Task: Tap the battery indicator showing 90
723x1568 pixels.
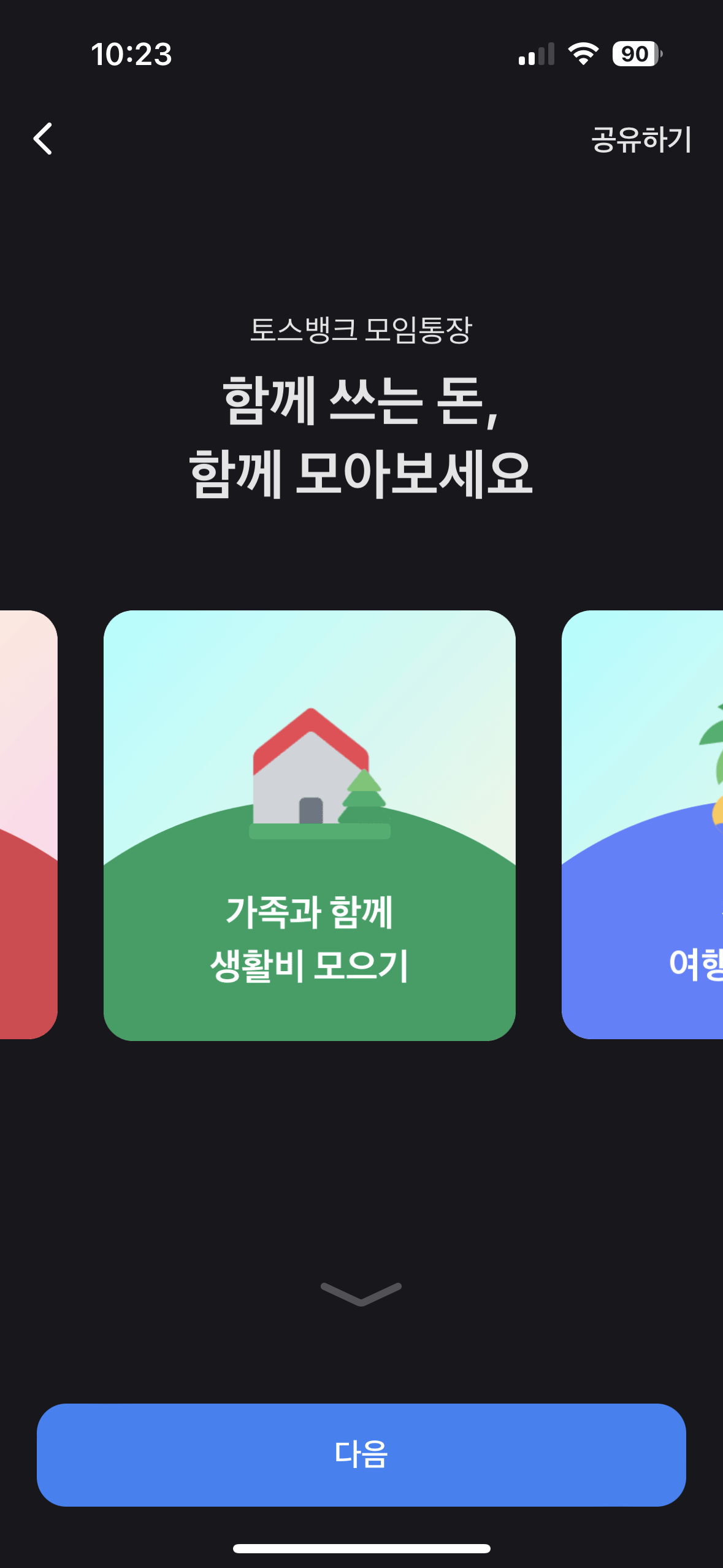Action: (635, 54)
